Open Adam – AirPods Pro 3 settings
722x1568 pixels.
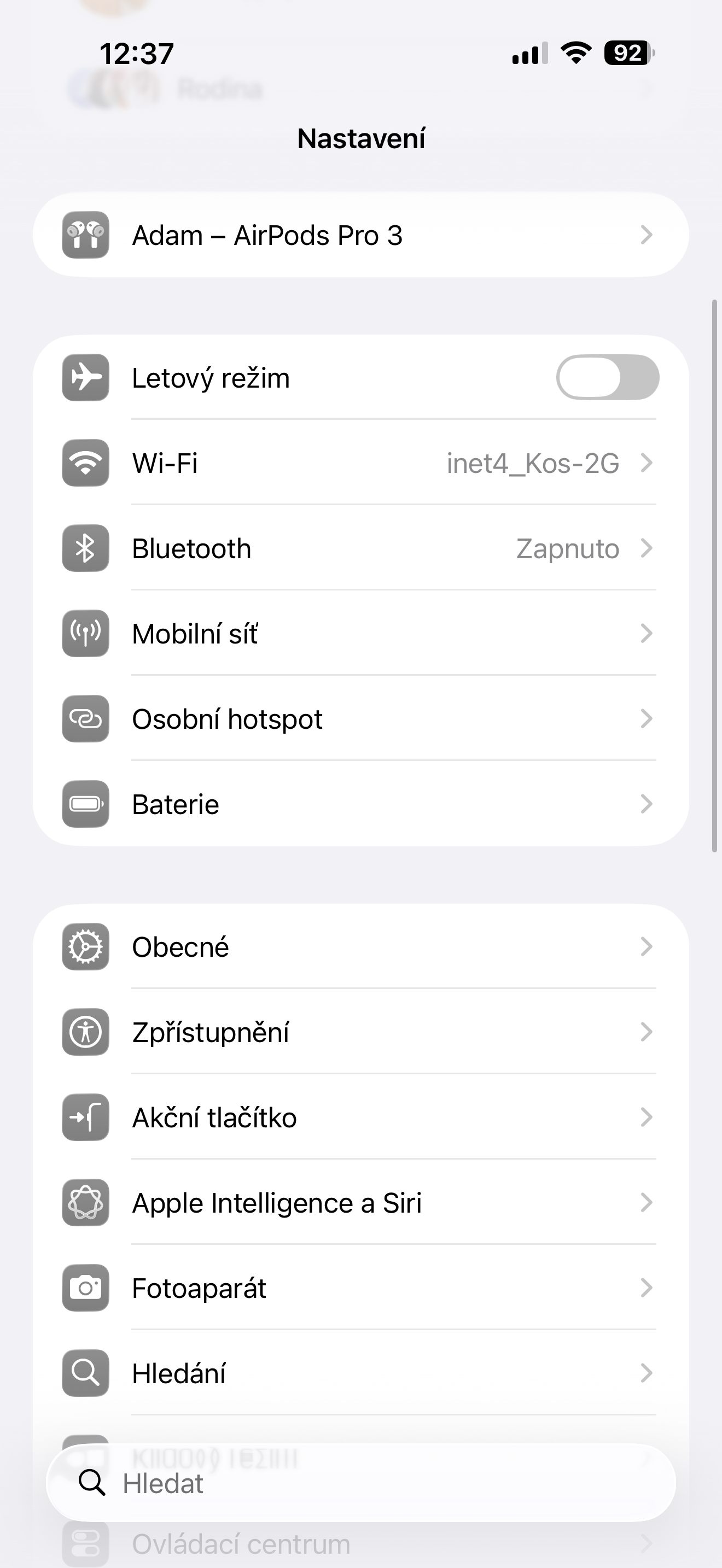coord(360,235)
